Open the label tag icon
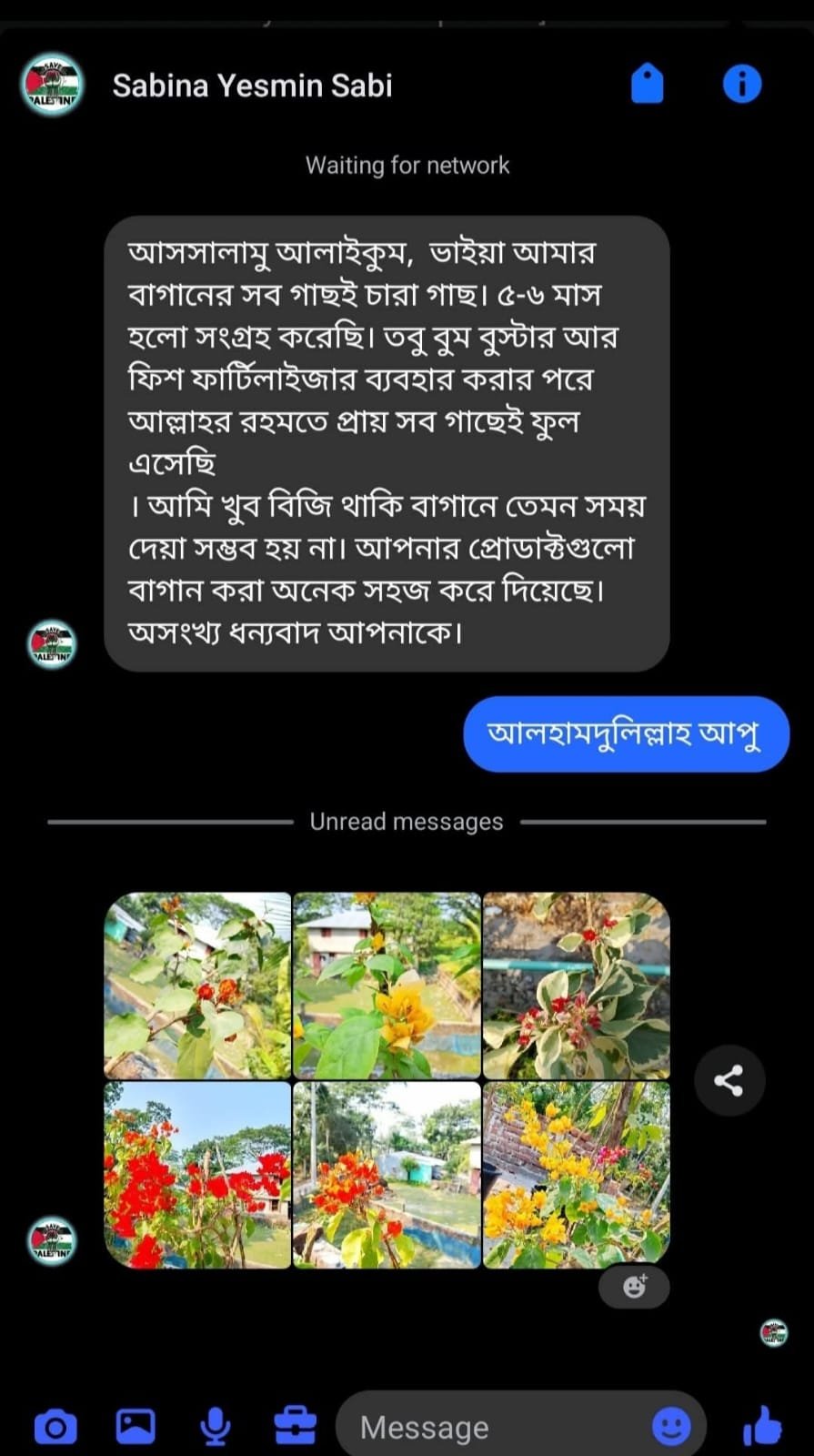Image resolution: width=814 pixels, height=1456 pixels. pyautogui.click(x=648, y=85)
